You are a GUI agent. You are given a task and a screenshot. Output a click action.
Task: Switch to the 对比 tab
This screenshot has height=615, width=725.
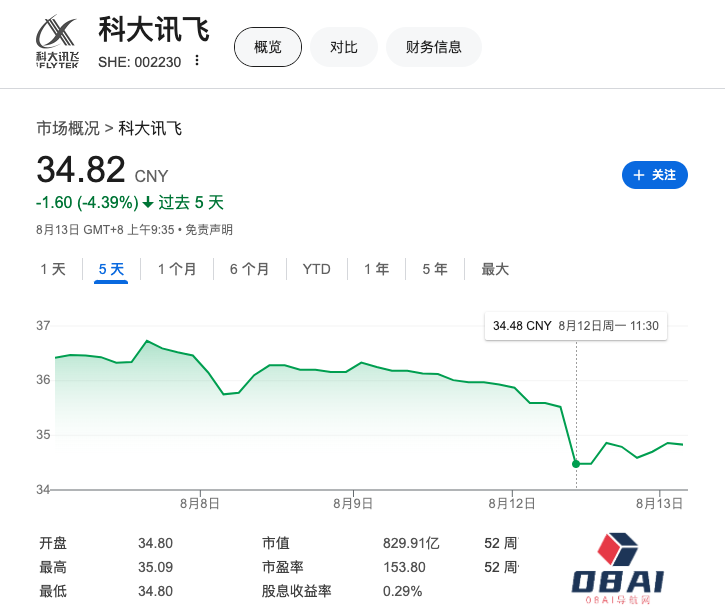[x=343, y=47]
